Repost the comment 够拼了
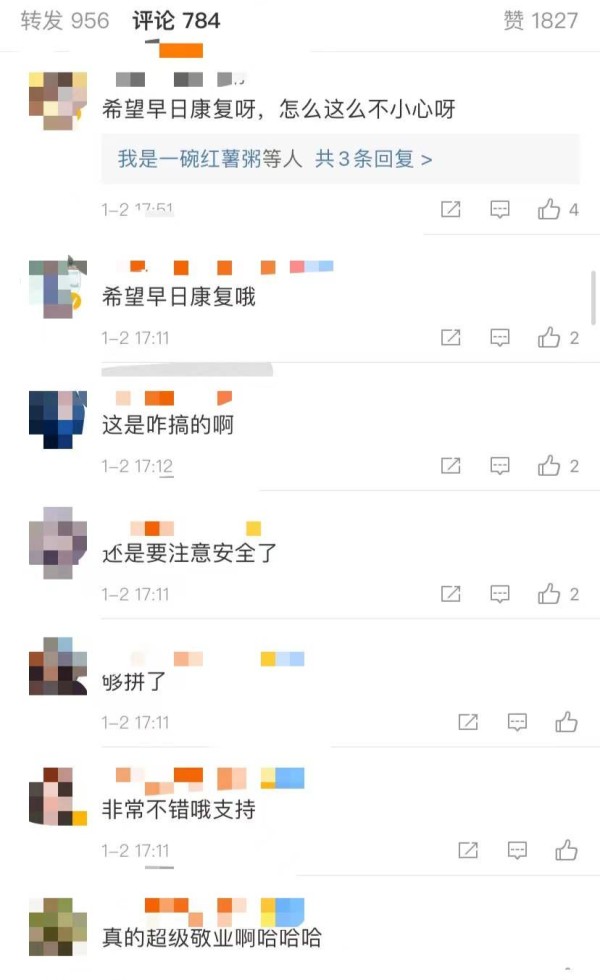600x980 pixels. (x=468, y=722)
